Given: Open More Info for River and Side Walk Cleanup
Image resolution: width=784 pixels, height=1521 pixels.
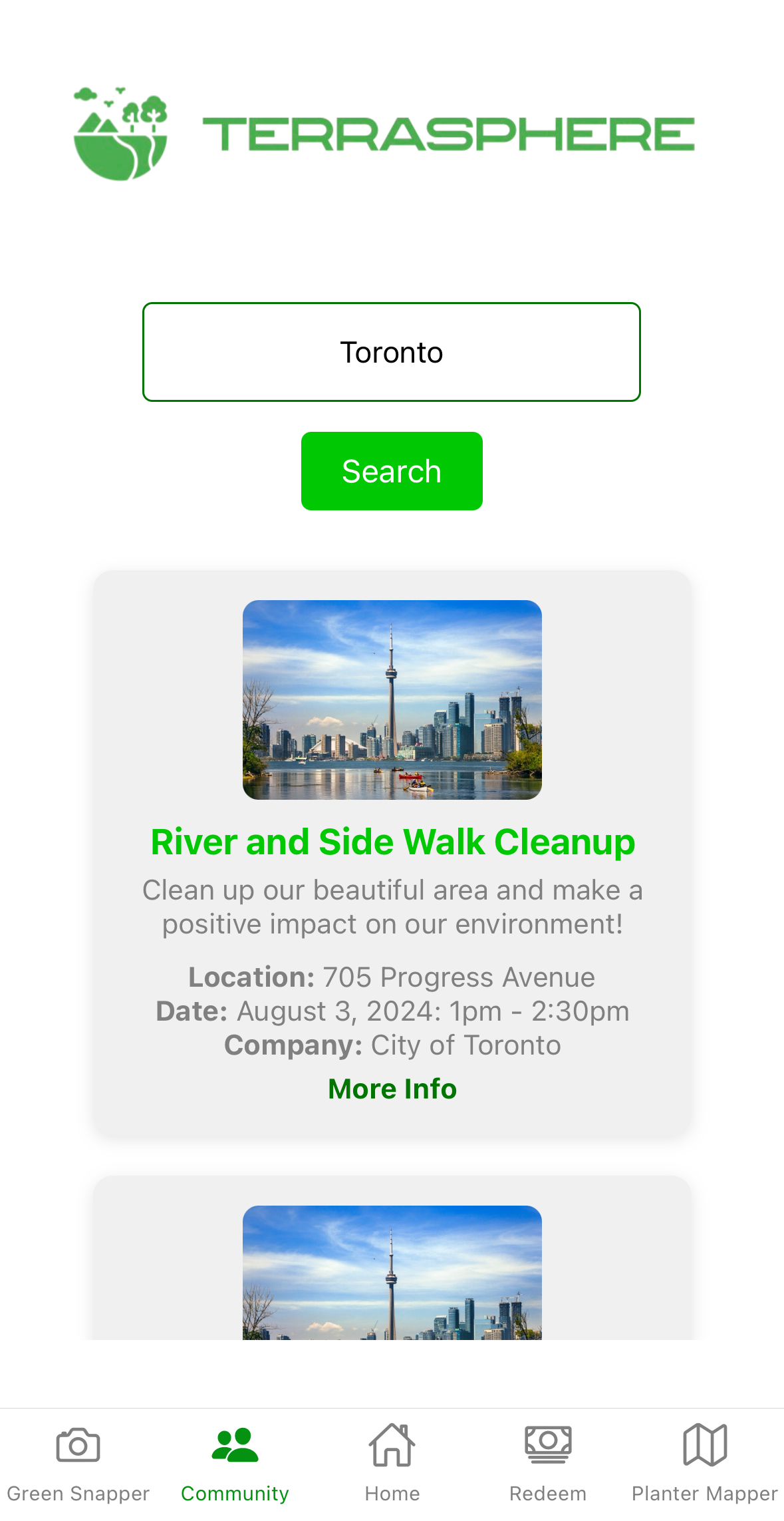Looking at the screenshot, I should click(392, 1089).
